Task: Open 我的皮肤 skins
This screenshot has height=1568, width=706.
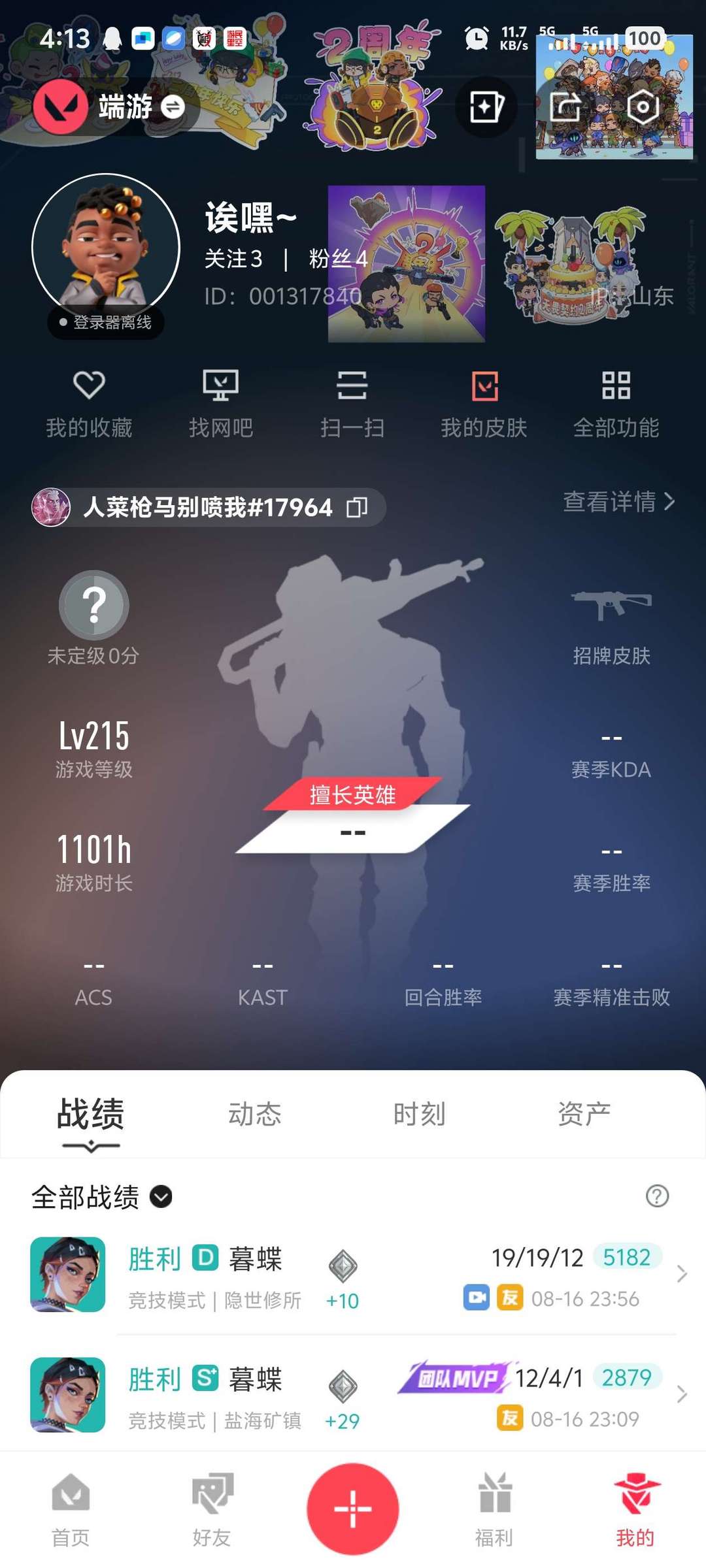Action: [484, 403]
